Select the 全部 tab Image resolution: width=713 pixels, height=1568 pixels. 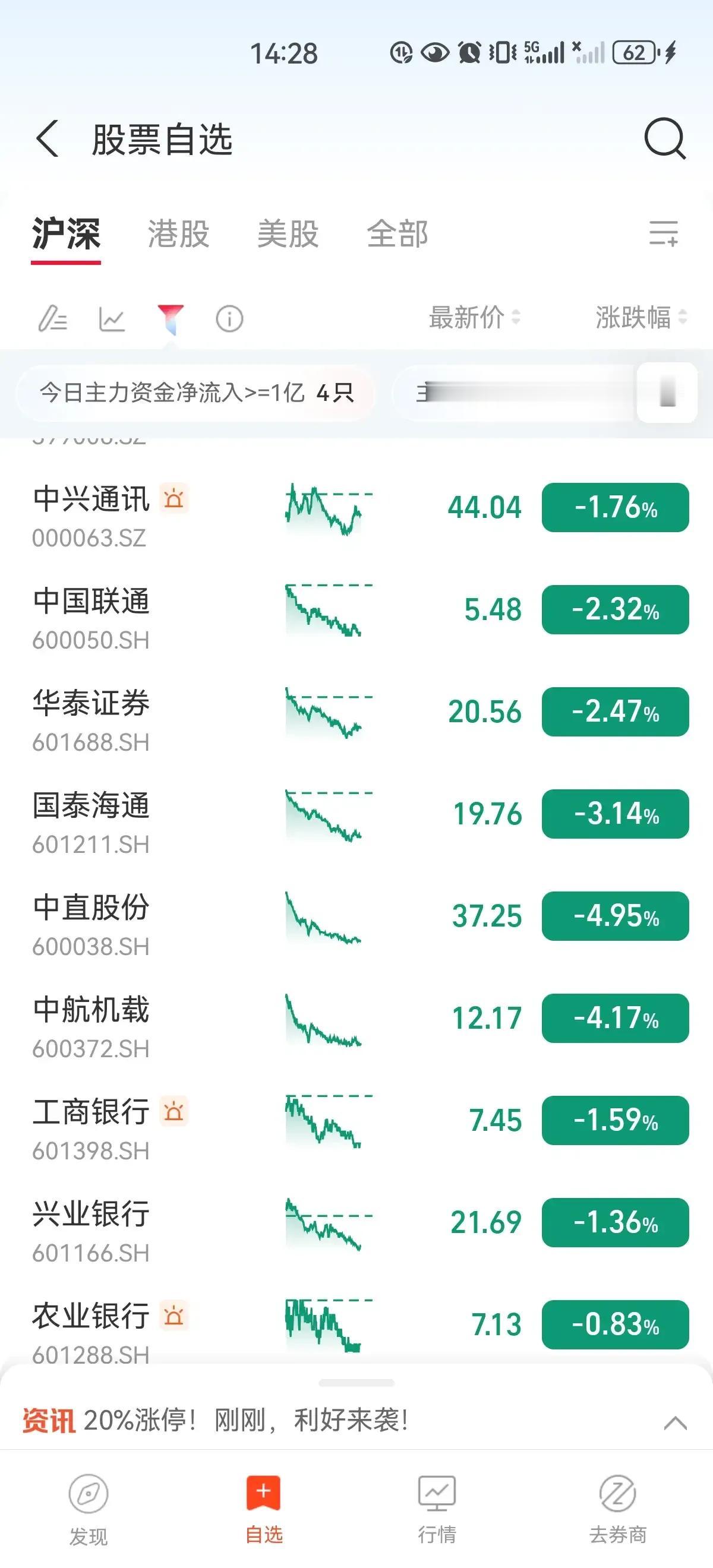pyautogui.click(x=397, y=235)
